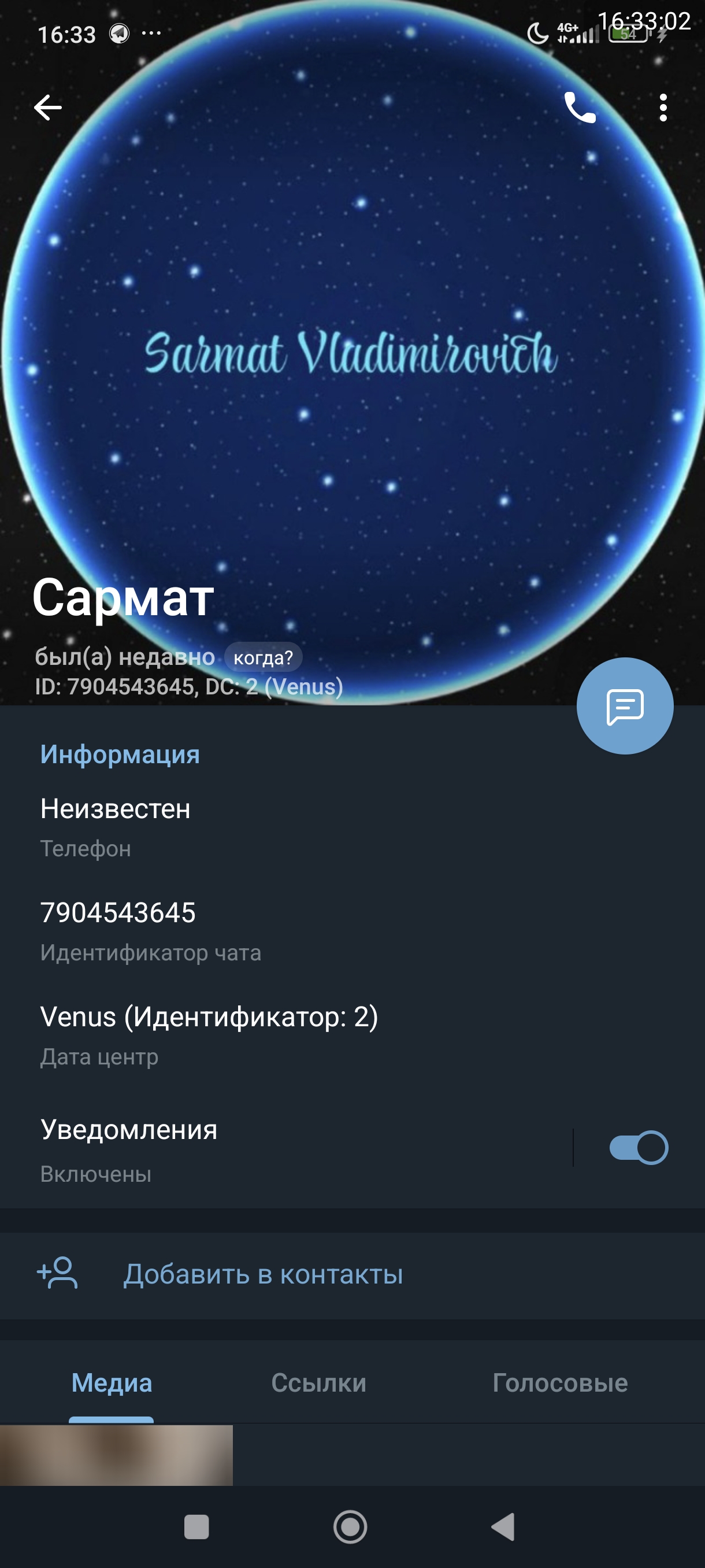Screen dimensions: 705x1568
Task: Open the chat via the message button
Action: (624, 706)
